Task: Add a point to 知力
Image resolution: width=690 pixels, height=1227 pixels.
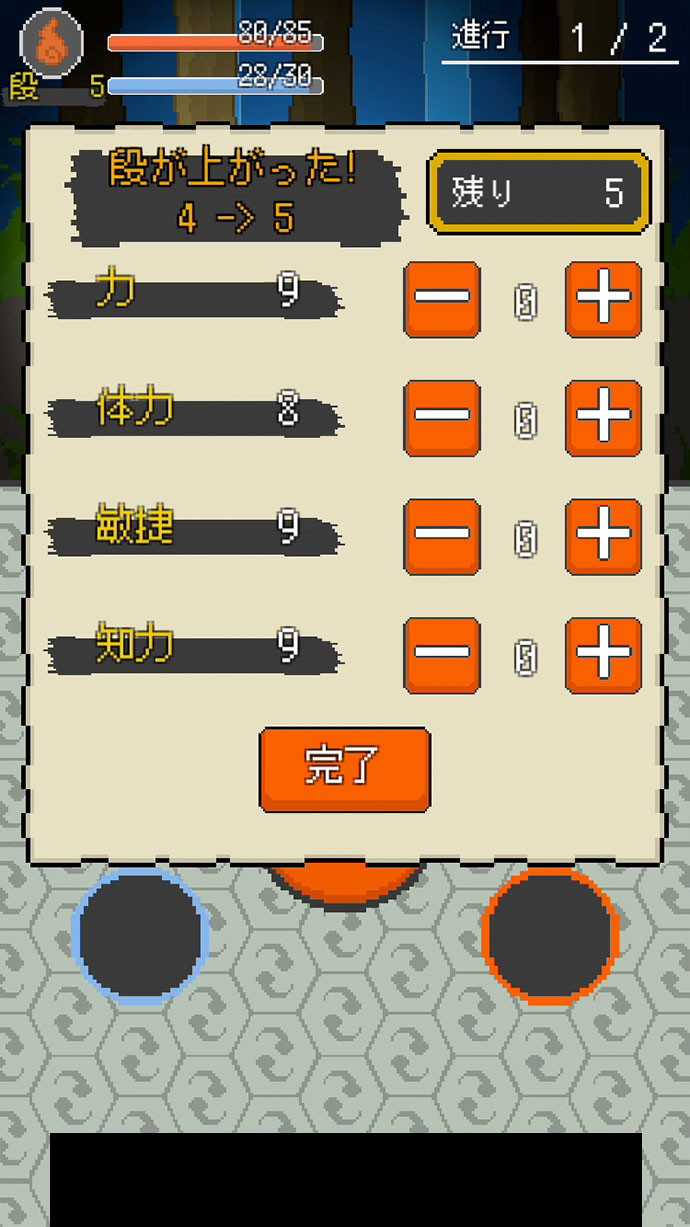Action: tap(603, 655)
